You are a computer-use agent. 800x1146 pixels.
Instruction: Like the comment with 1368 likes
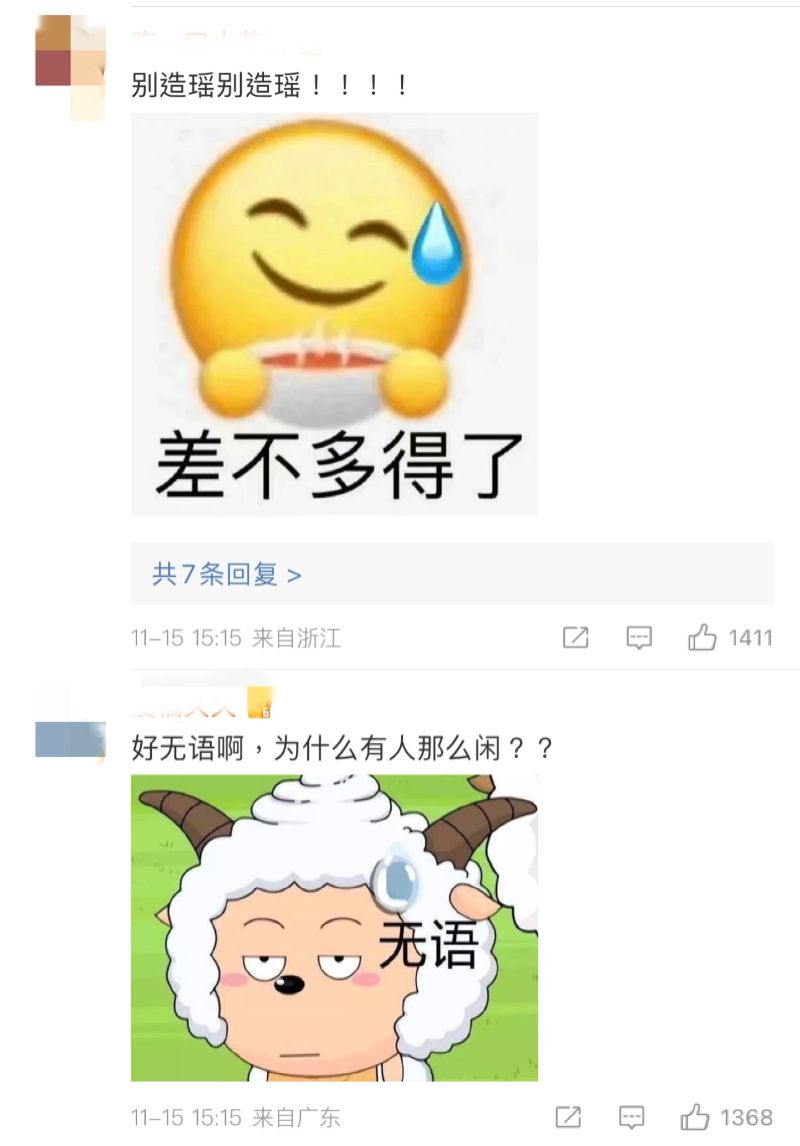click(695, 1117)
